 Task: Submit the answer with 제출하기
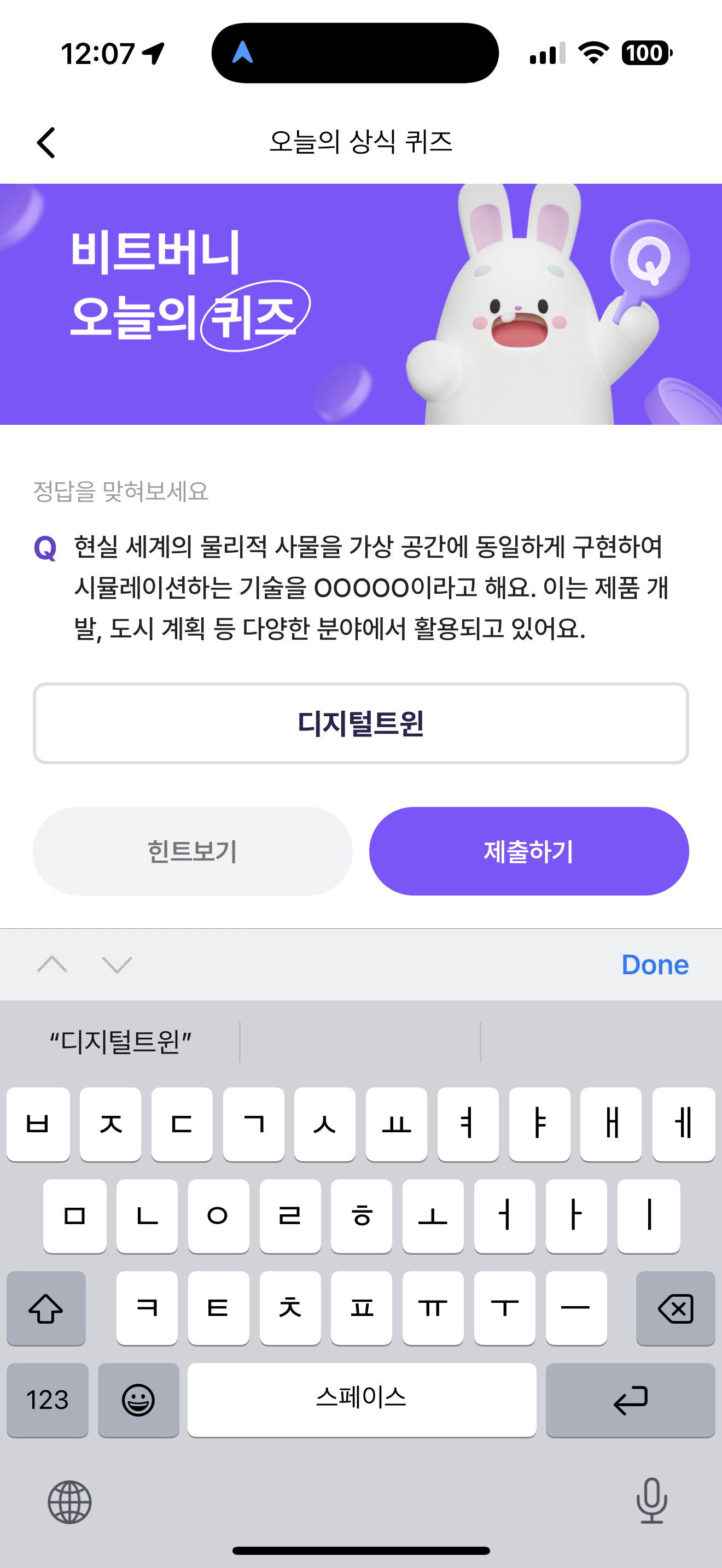[x=528, y=851]
